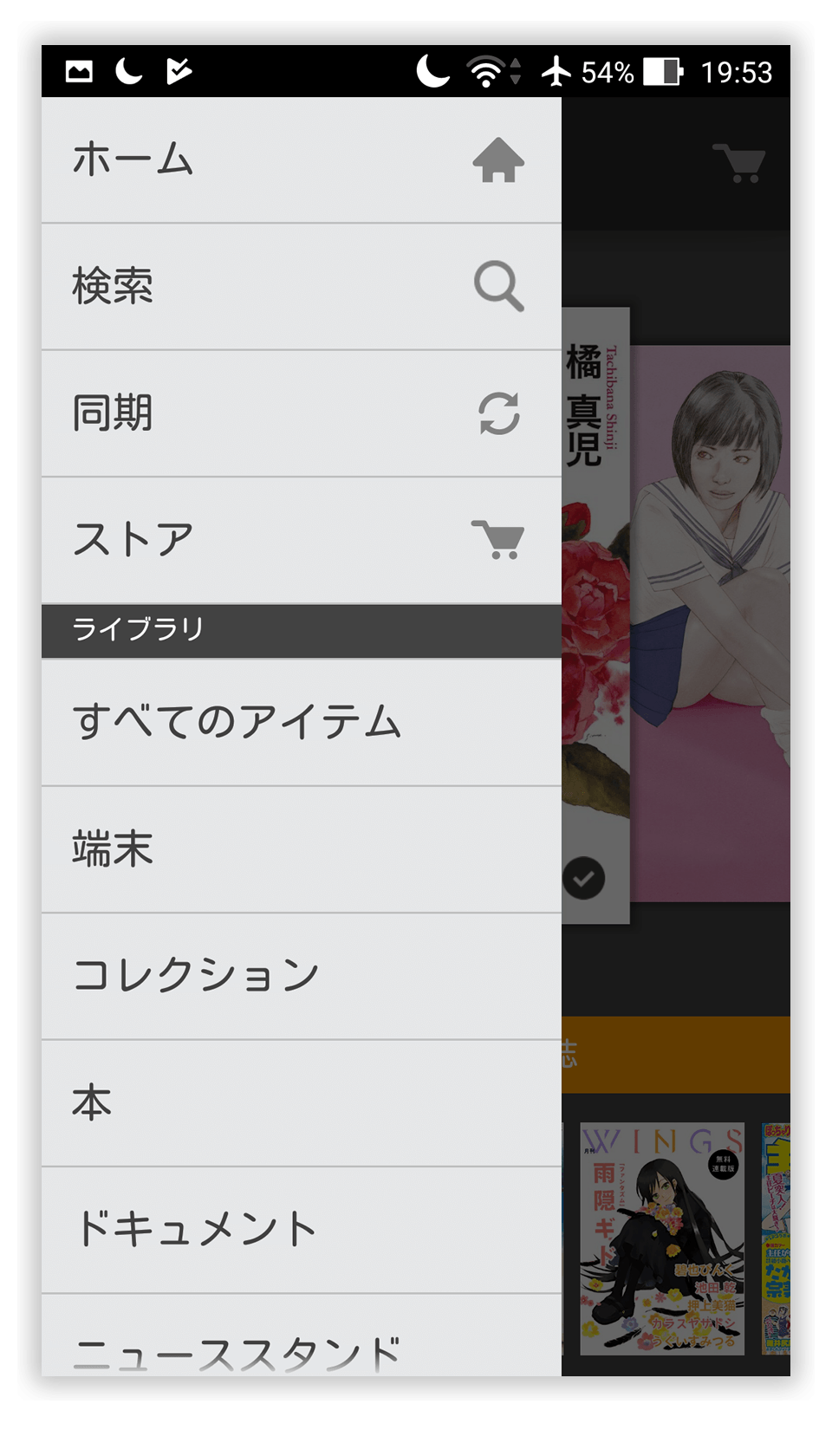Open ホーム in the drawer menu

click(x=301, y=159)
